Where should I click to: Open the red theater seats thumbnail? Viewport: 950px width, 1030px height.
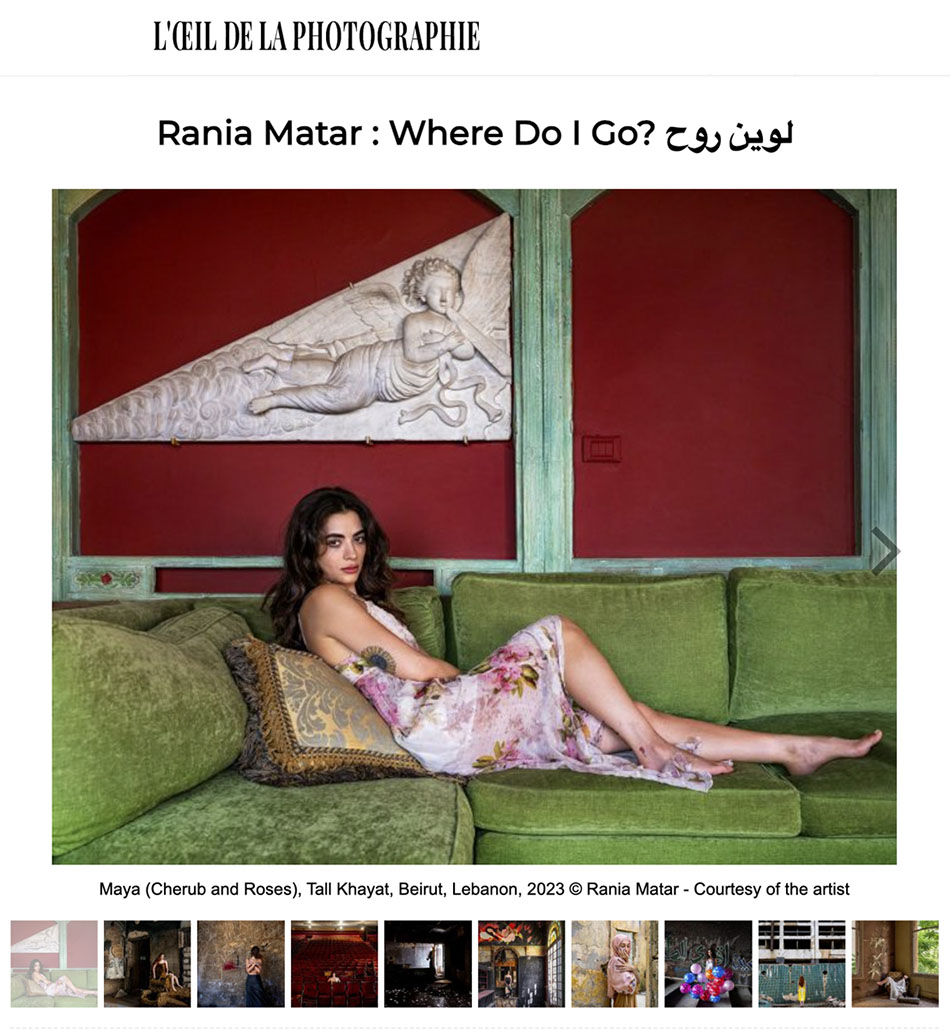(334, 963)
